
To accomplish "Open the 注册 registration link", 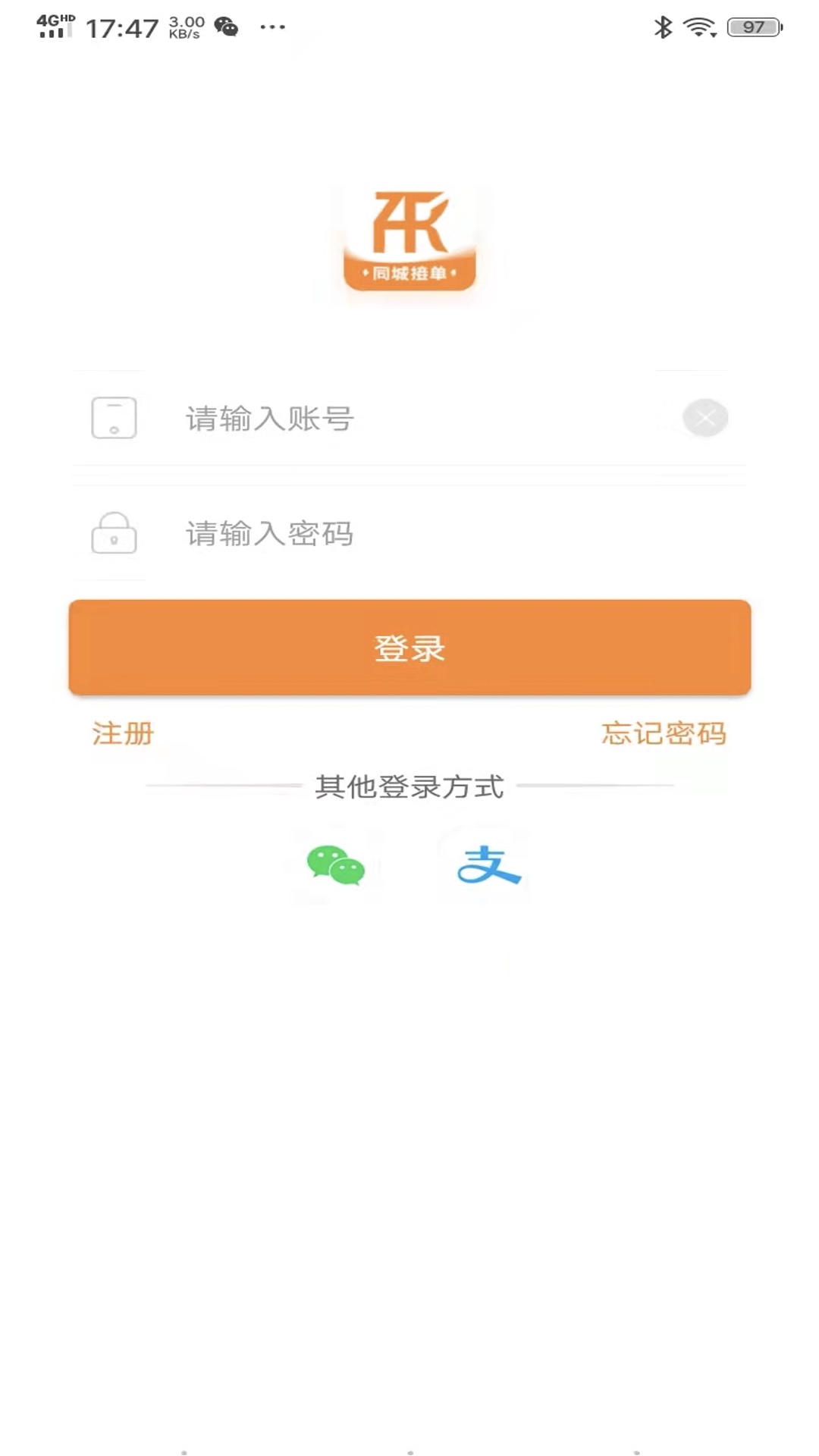I will pos(123,733).
